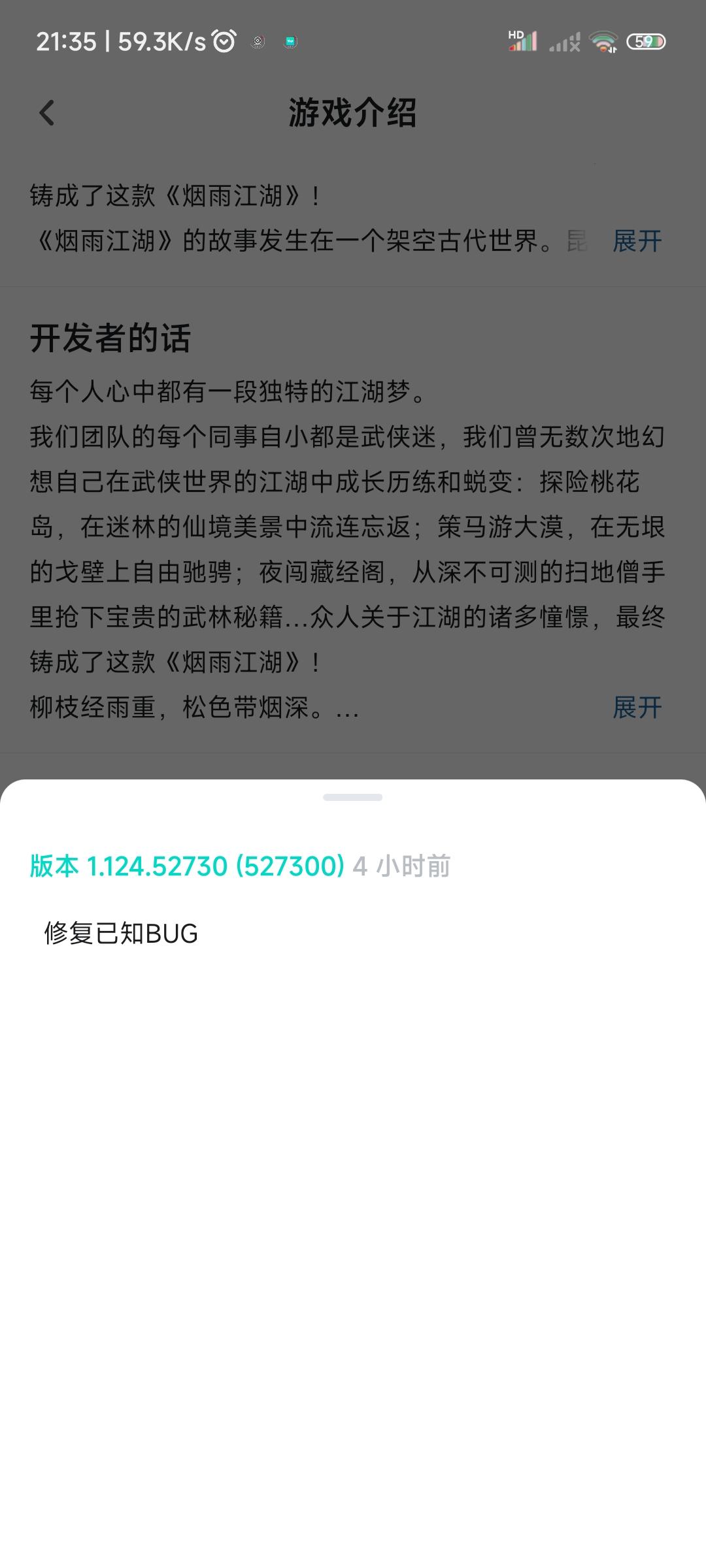Expand the 开发者的话 section text
Image resolution: width=706 pixels, height=1568 pixels.
[x=637, y=708]
